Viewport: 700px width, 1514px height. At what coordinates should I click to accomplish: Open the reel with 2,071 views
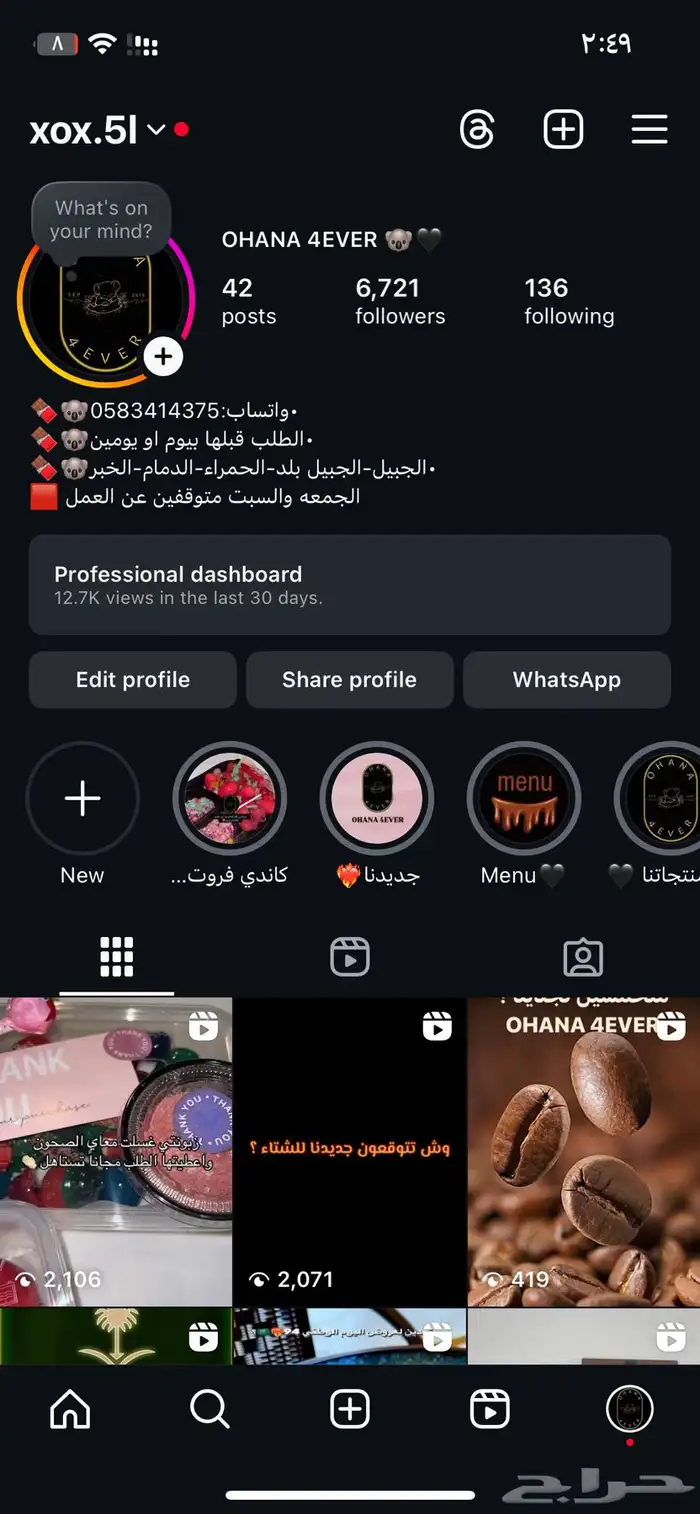click(x=350, y=1150)
